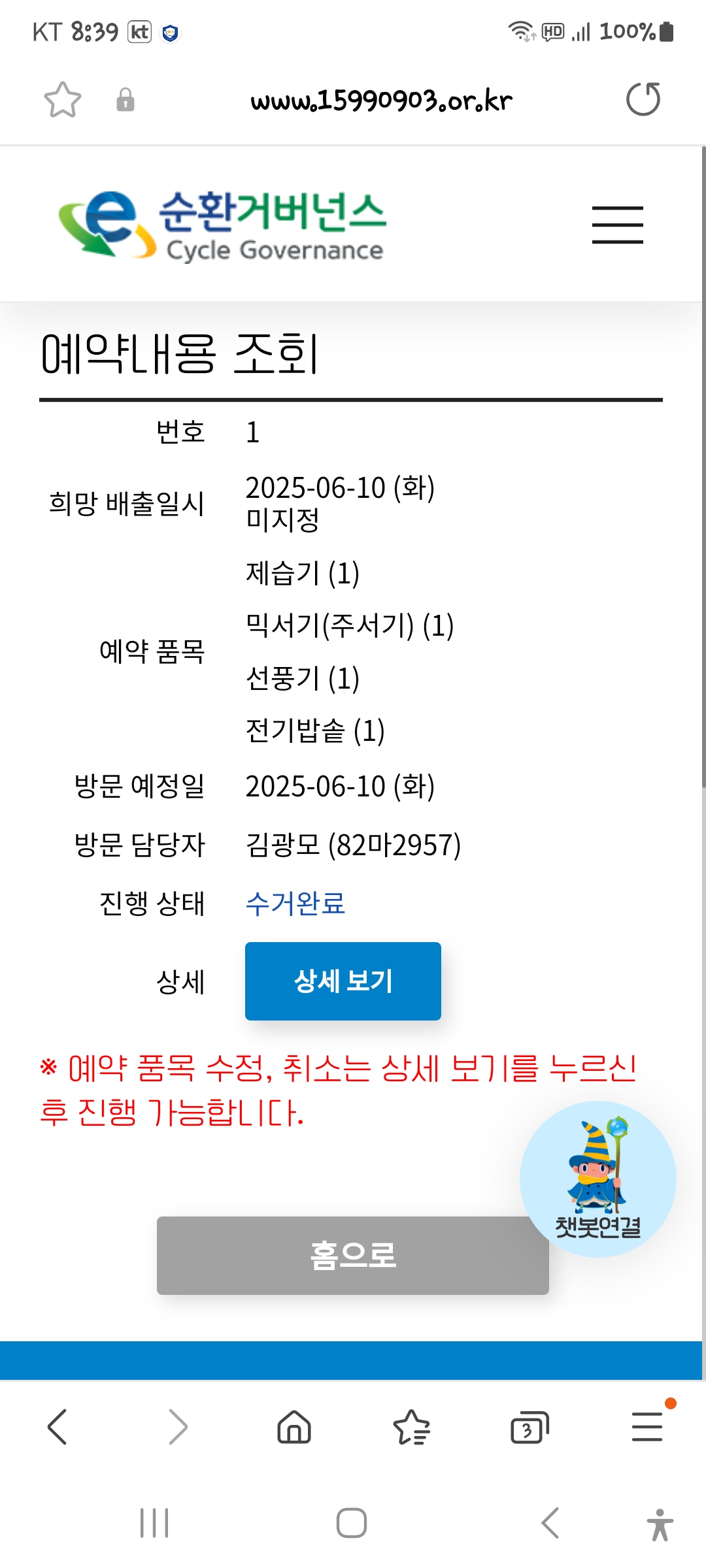Open the 수거완료 status link
Image resolution: width=706 pixels, height=1568 pixels.
pyautogui.click(x=295, y=904)
